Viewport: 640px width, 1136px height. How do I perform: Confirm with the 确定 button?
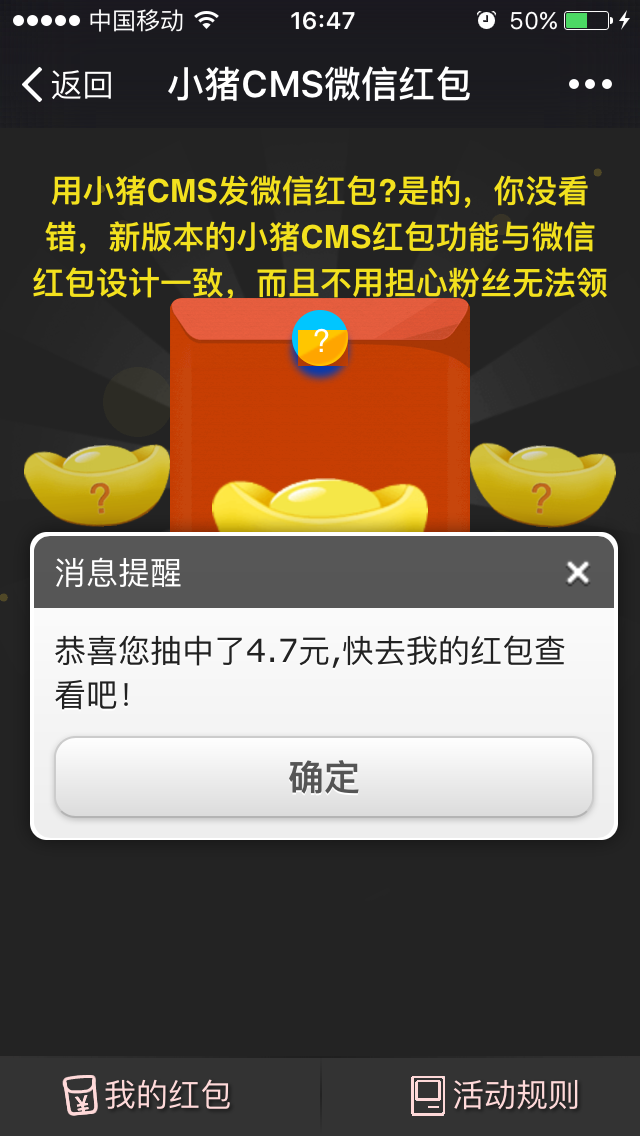pyautogui.click(x=324, y=777)
